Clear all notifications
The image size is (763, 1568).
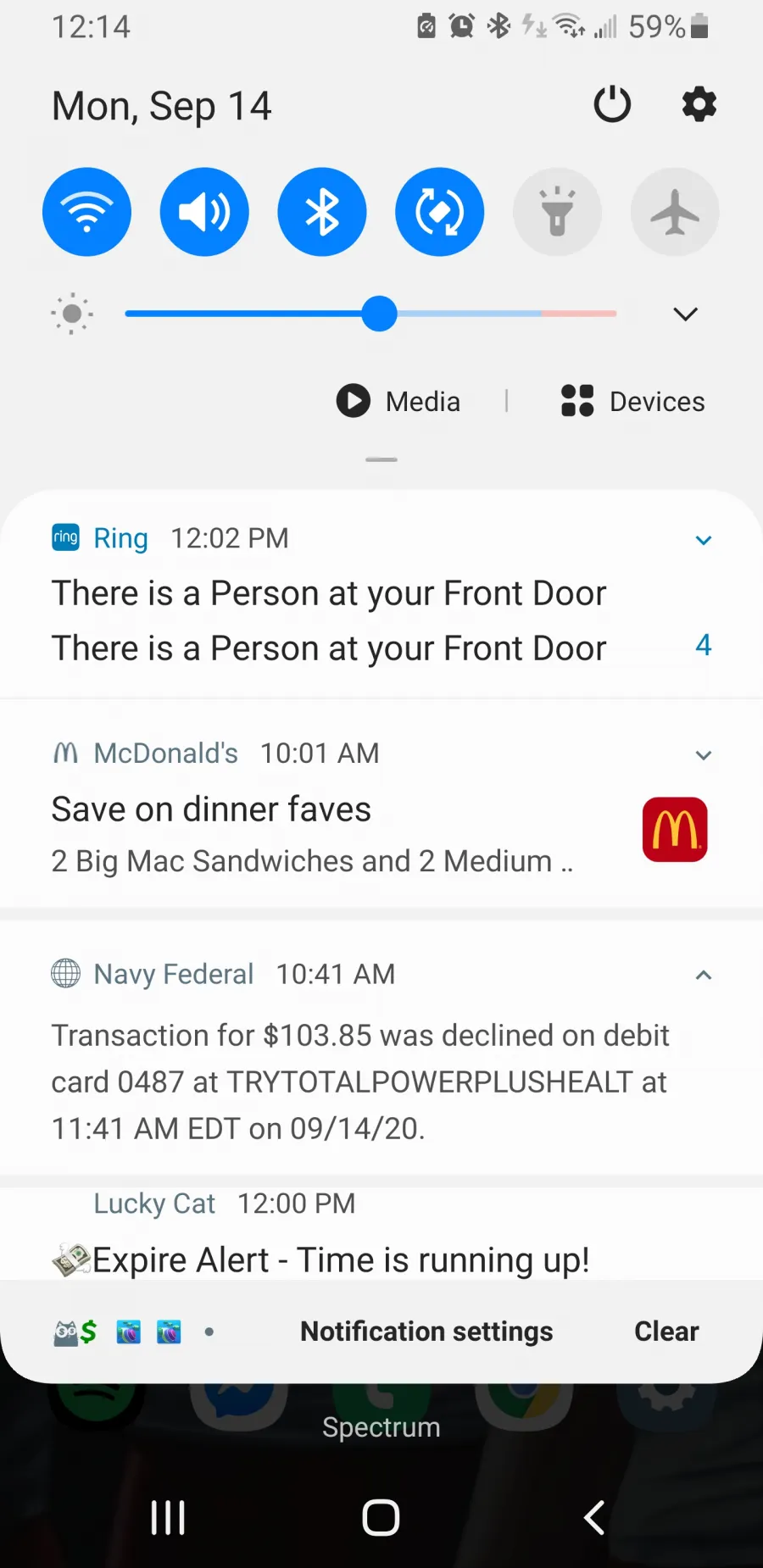pyautogui.click(x=666, y=1332)
